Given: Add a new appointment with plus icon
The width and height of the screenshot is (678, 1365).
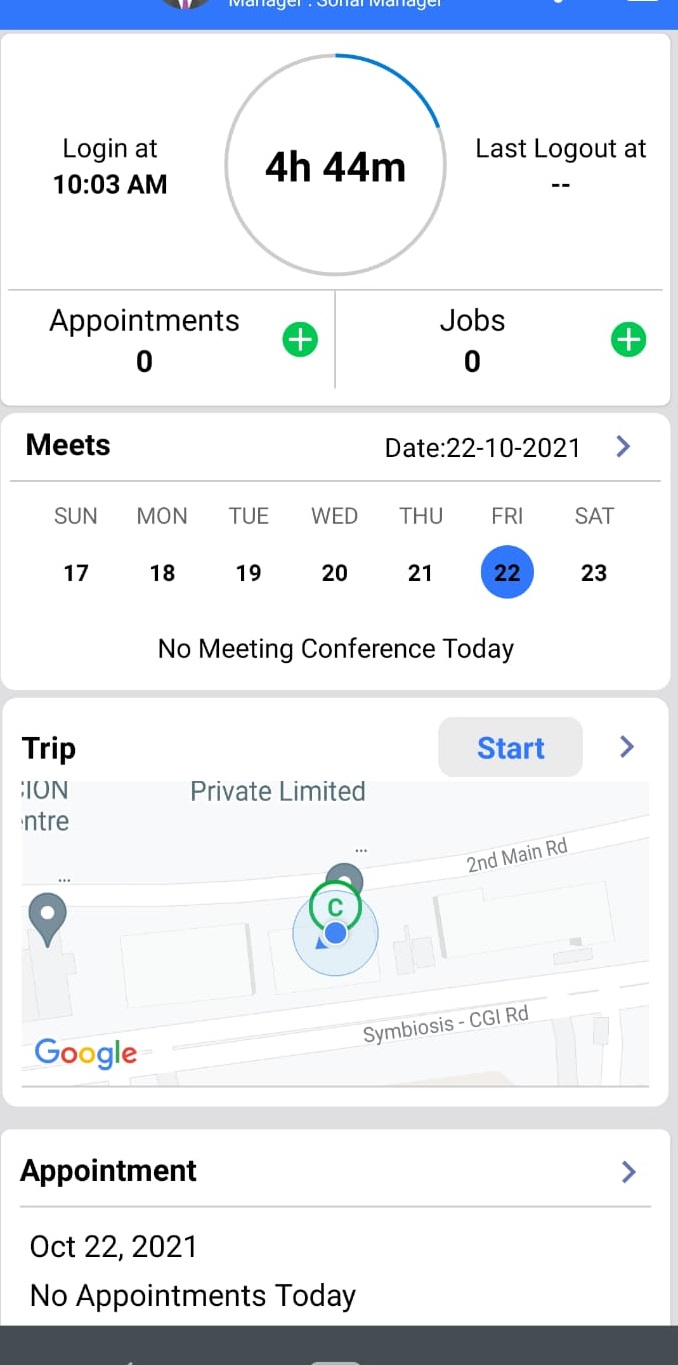Looking at the screenshot, I should pyautogui.click(x=300, y=341).
